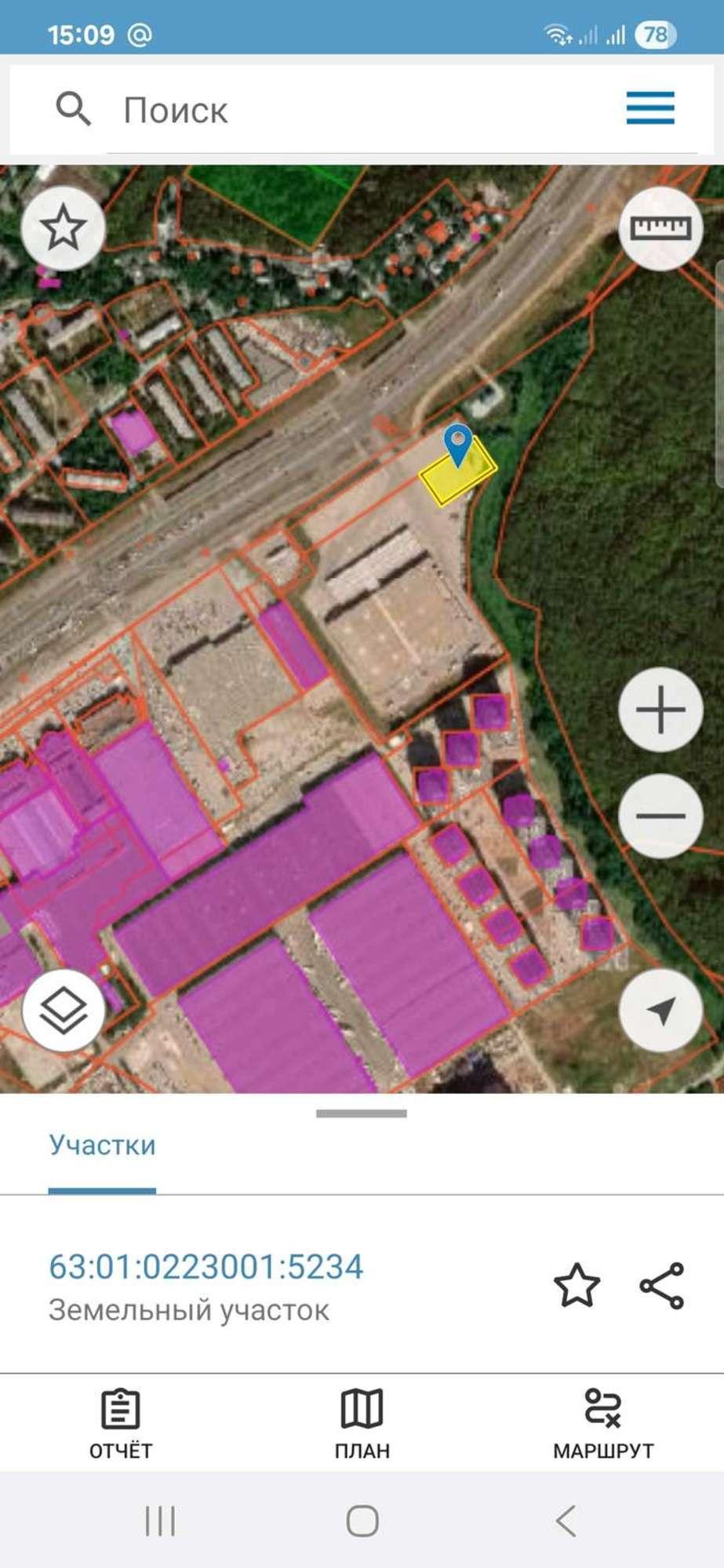Open parcel 63:01:0223001:5234 details

tap(206, 1267)
